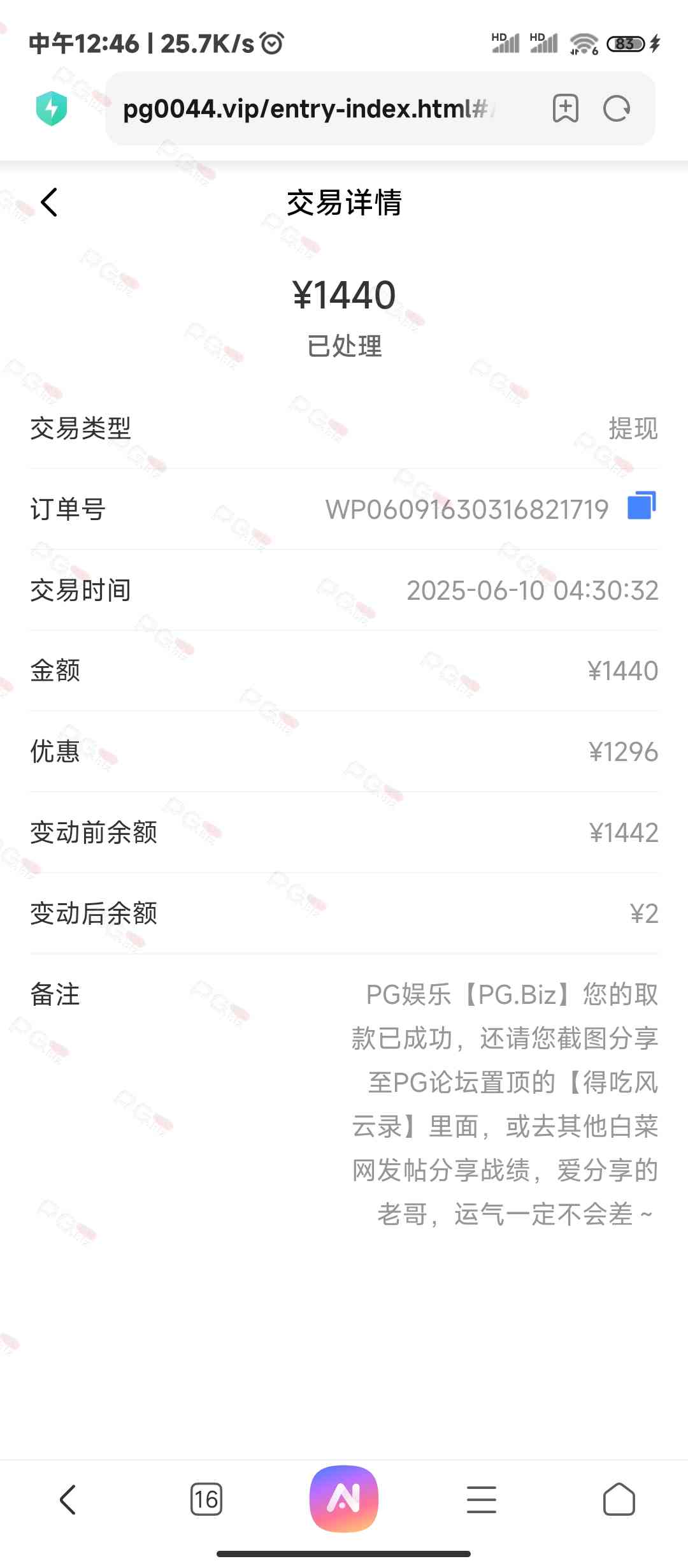The image size is (688, 1568).
Task: Go back from the 交易详情 page
Action: pyautogui.click(x=49, y=202)
